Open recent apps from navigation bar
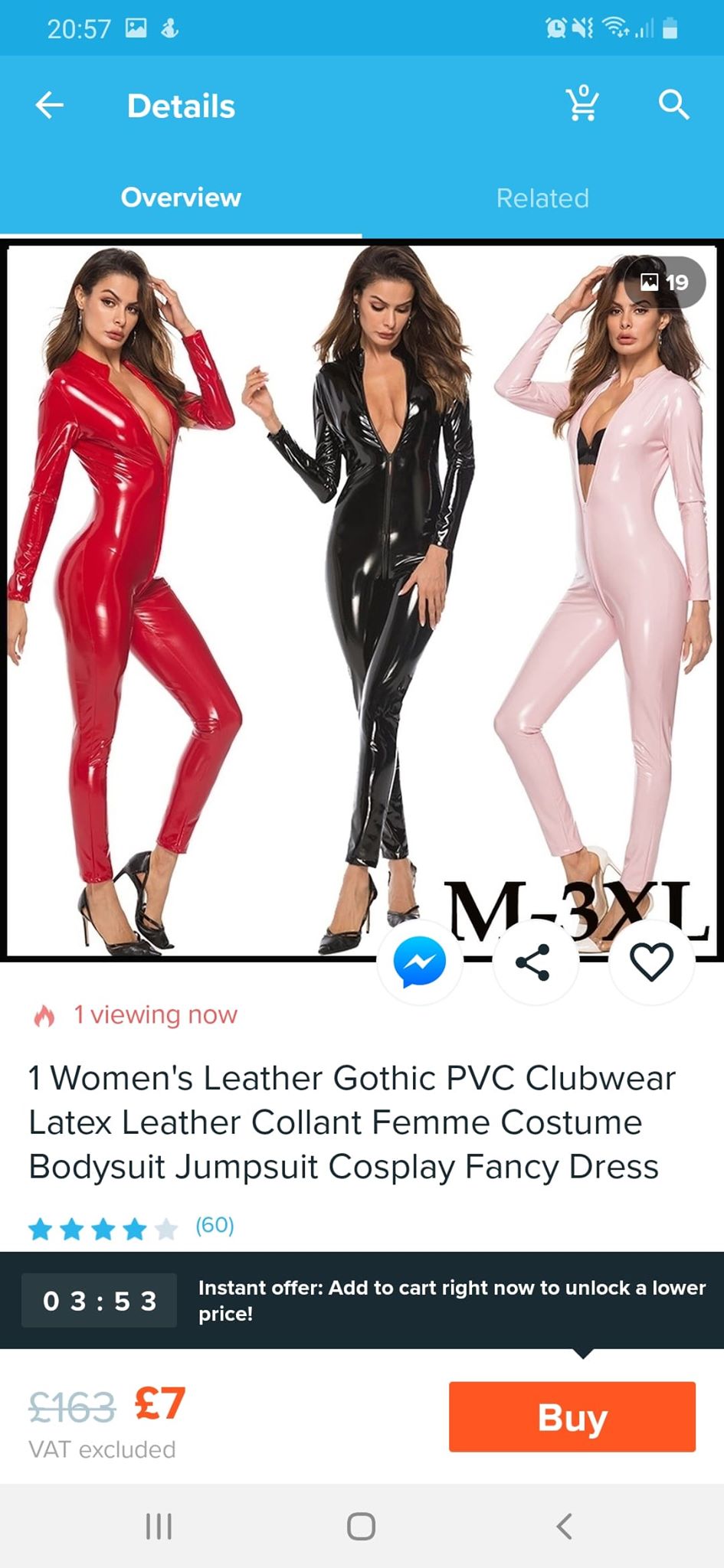 (x=159, y=1527)
